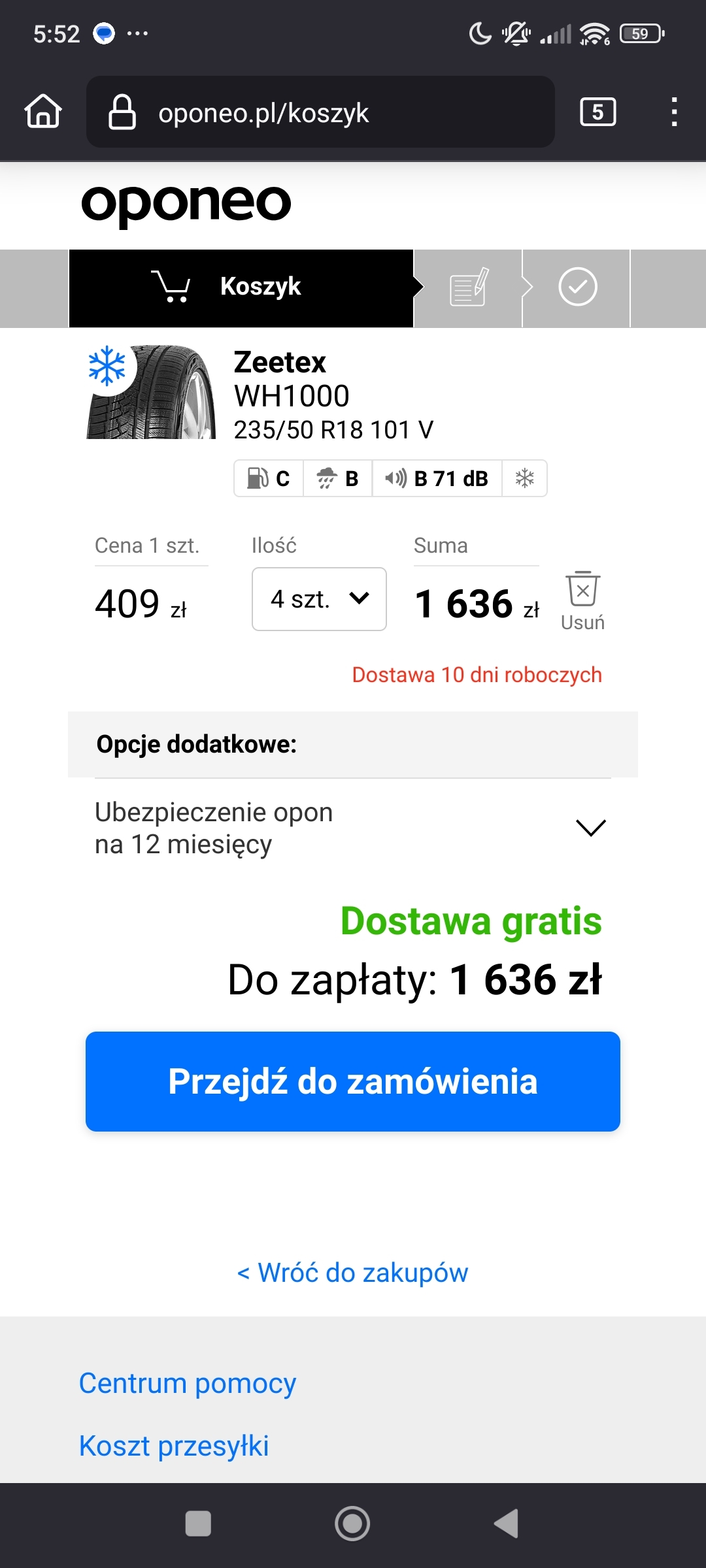Open the browser home page
Image resolution: width=706 pixels, height=1568 pixels.
43,112
